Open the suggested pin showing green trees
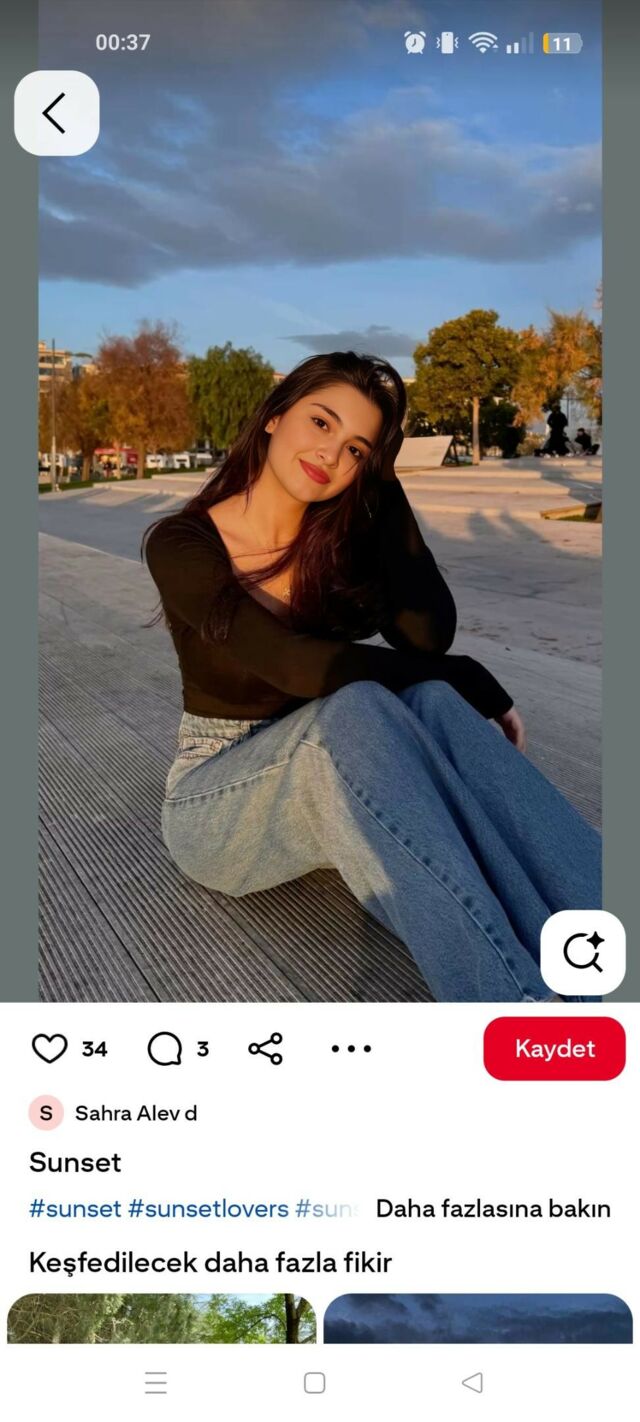640x1422 pixels. pyautogui.click(x=161, y=1318)
